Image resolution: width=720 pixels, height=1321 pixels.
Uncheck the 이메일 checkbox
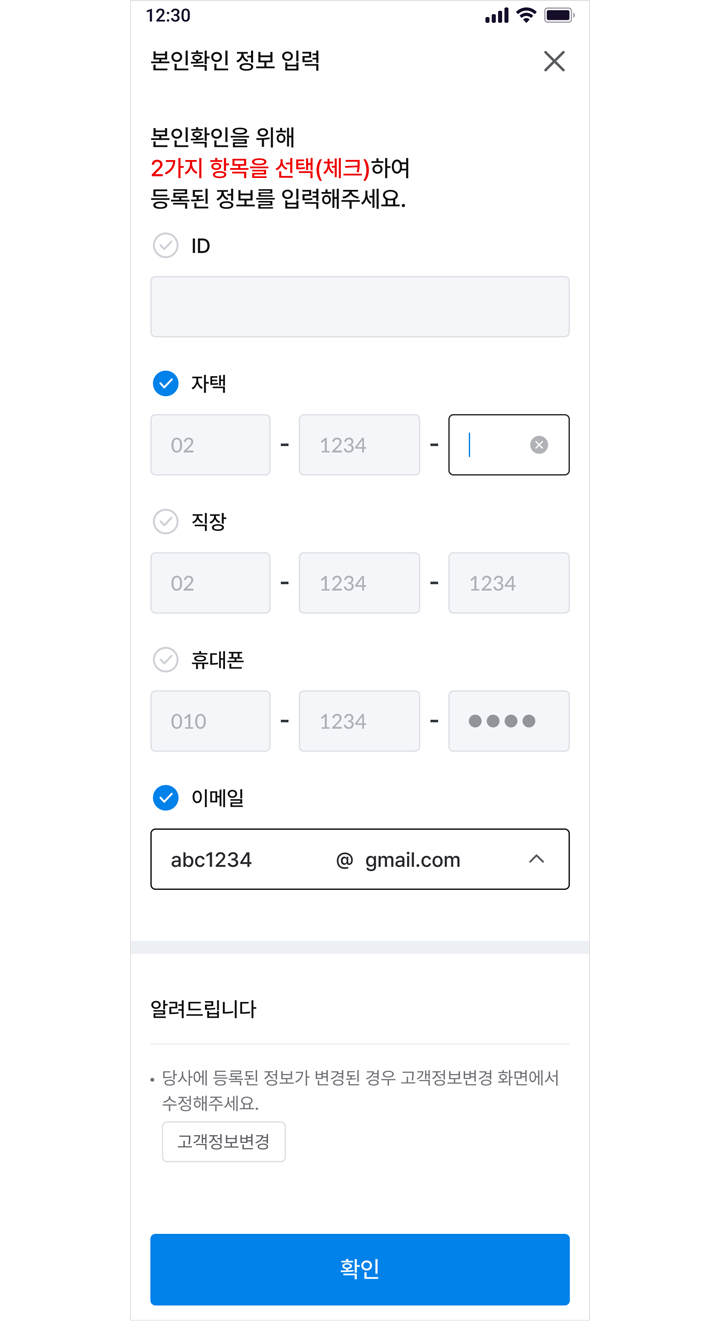[165, 798]
